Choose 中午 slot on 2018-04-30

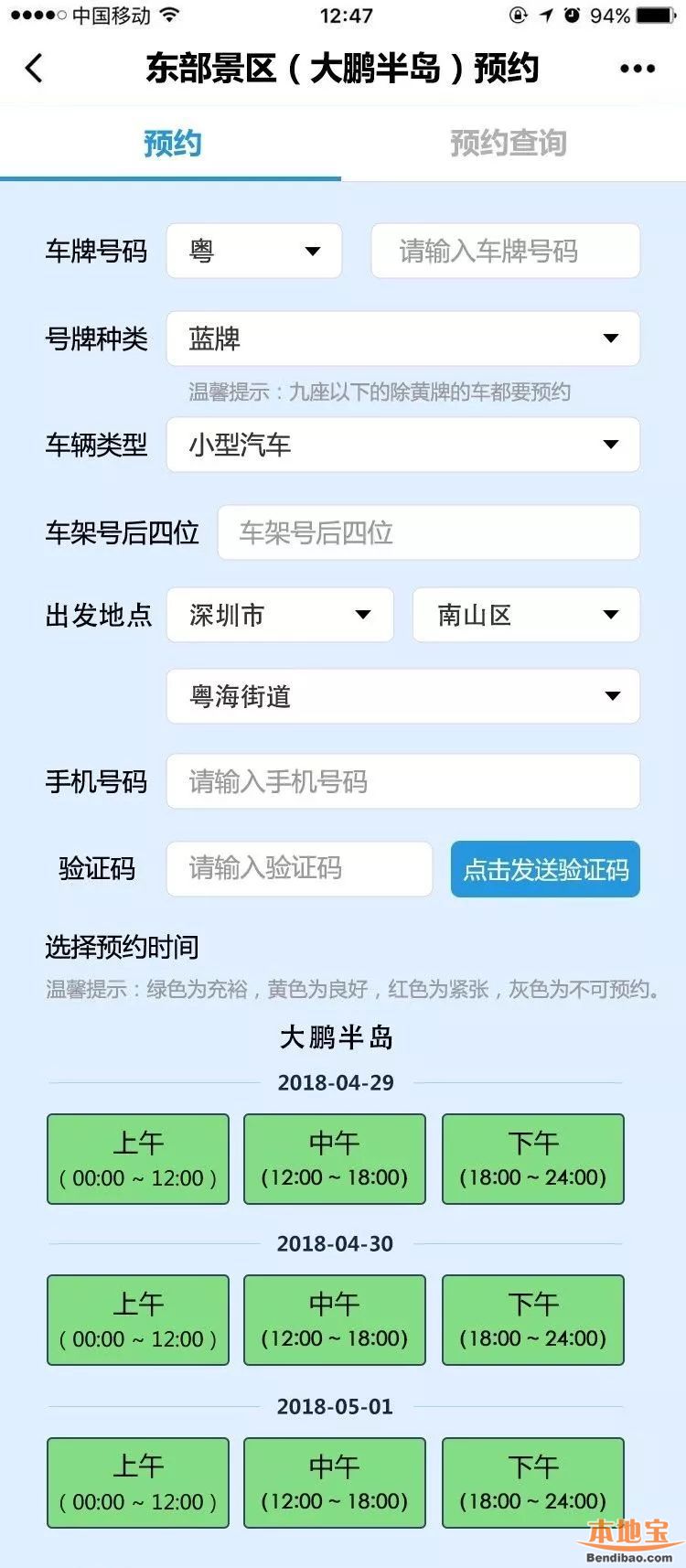[x=335, y=1319]
